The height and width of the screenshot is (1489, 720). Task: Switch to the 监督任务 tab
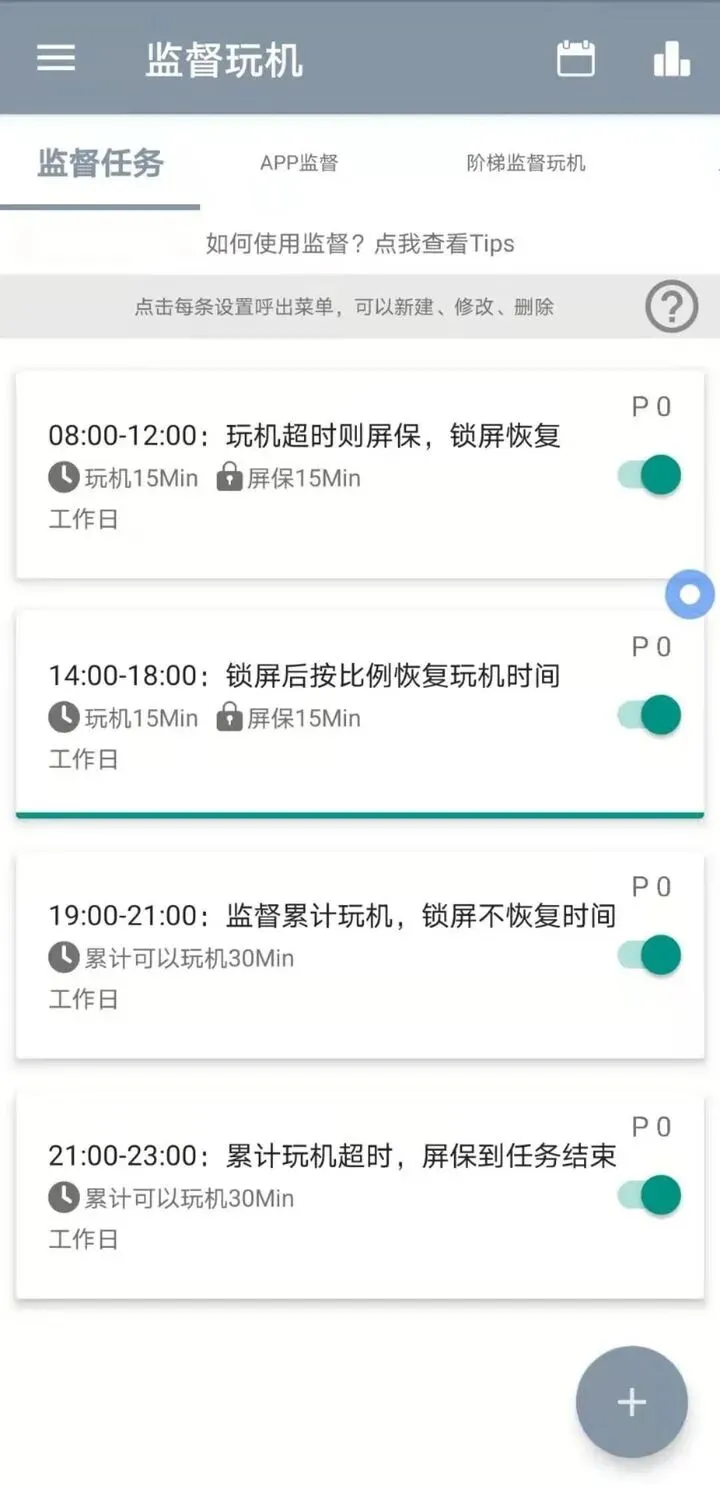tap(100, 163)
